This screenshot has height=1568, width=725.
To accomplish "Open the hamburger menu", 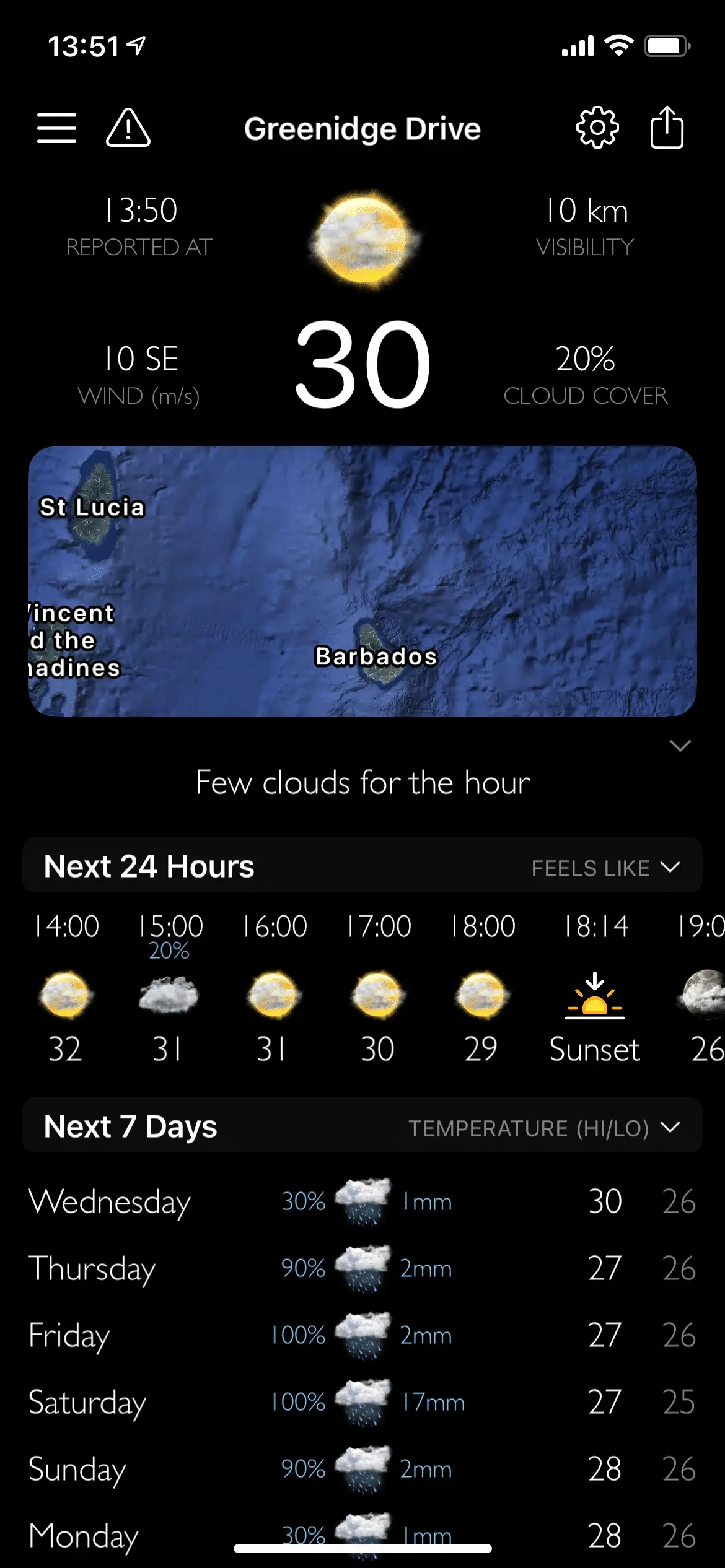I will point(56,128).
